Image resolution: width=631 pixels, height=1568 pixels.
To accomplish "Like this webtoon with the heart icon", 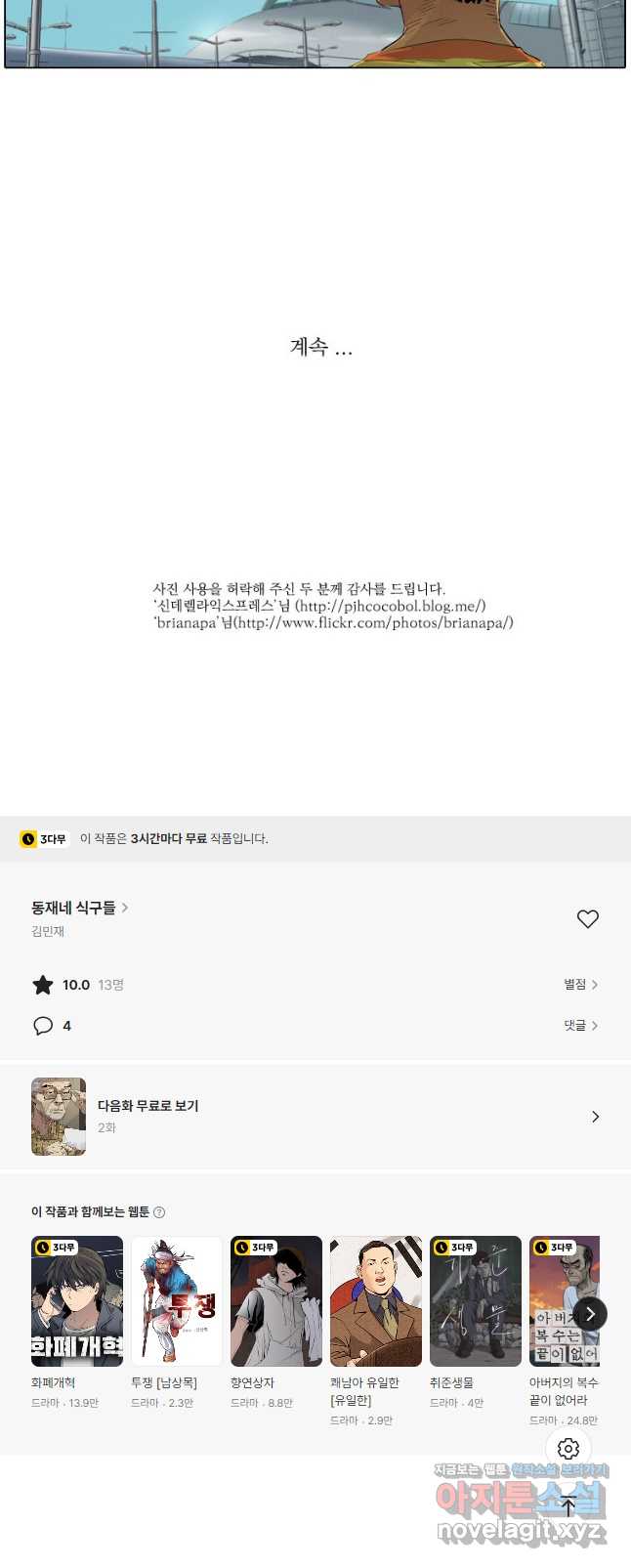I will 587,918.
